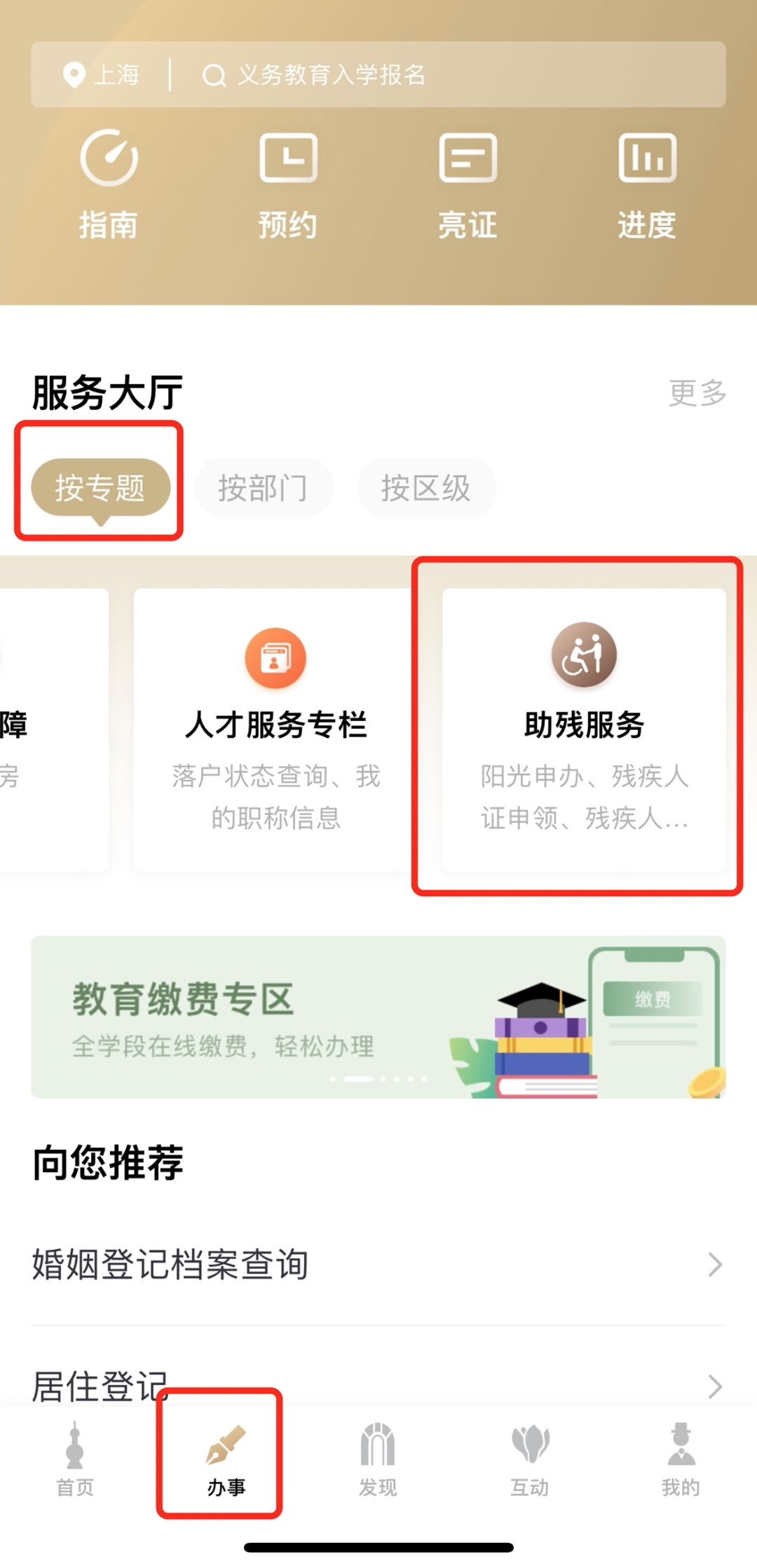The image size is (757, 1568).
Task: Switch to the 发现 tab
Action: click(x=378, y=1459)
